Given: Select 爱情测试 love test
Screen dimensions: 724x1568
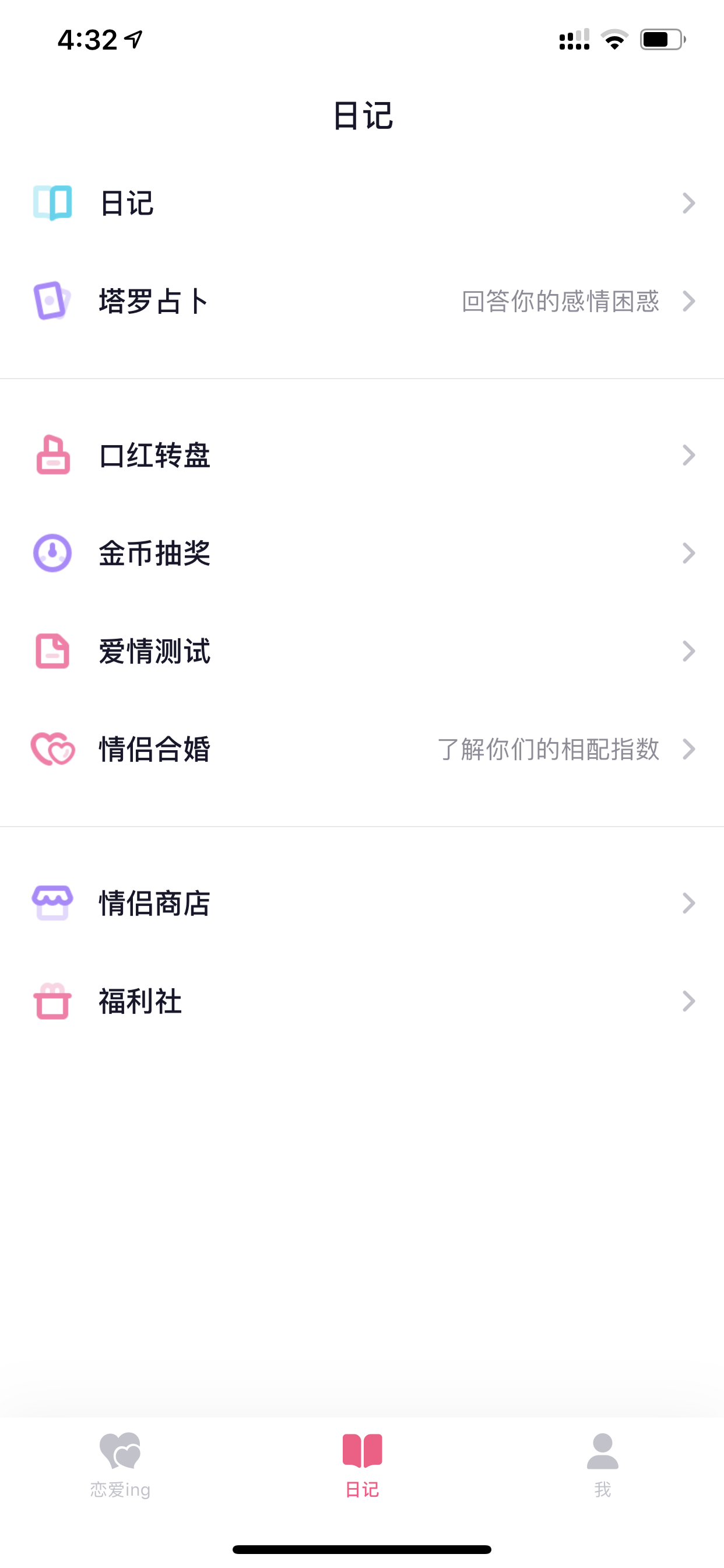Looking at the screenshot, I should 362,652.
